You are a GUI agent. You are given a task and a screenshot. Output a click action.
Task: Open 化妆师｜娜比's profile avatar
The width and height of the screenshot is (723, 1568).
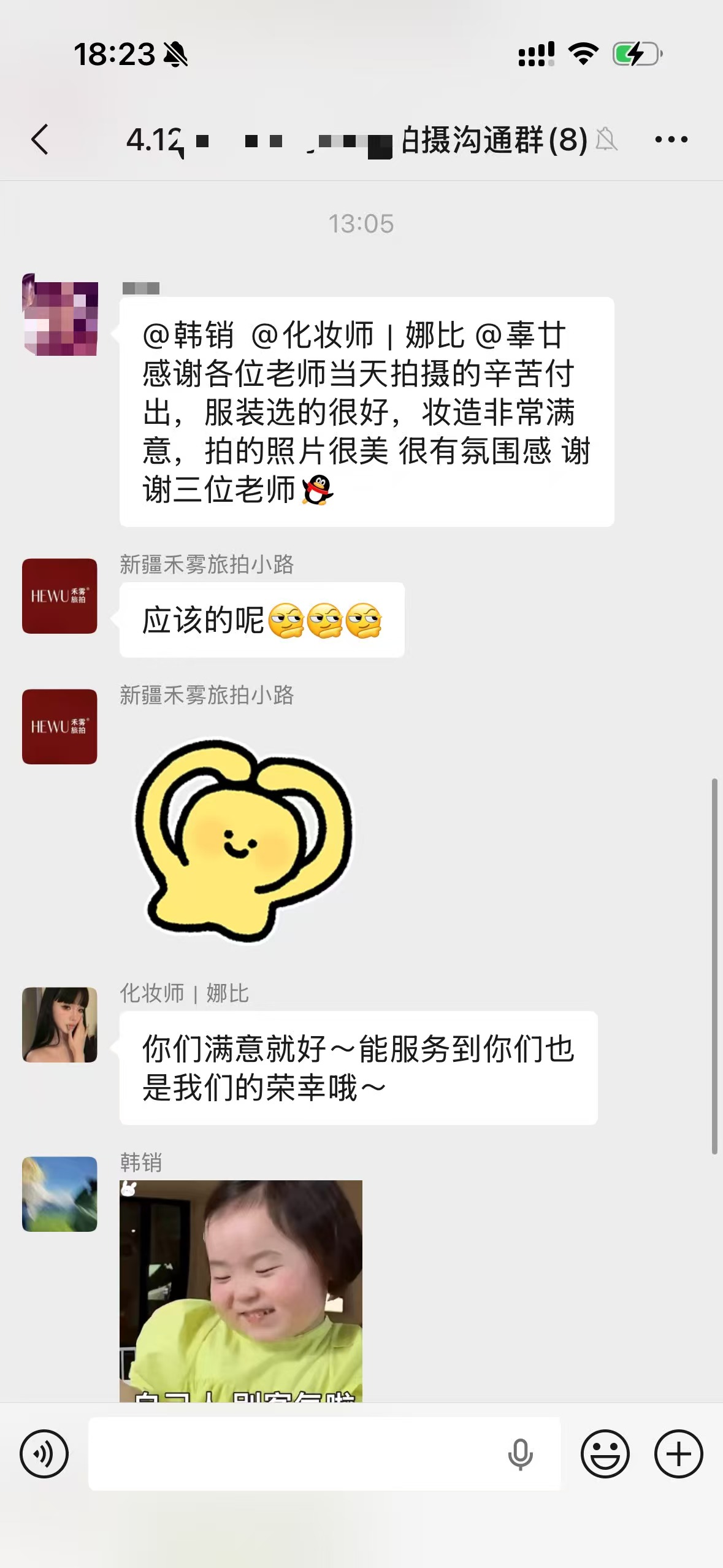point(59,1024)
